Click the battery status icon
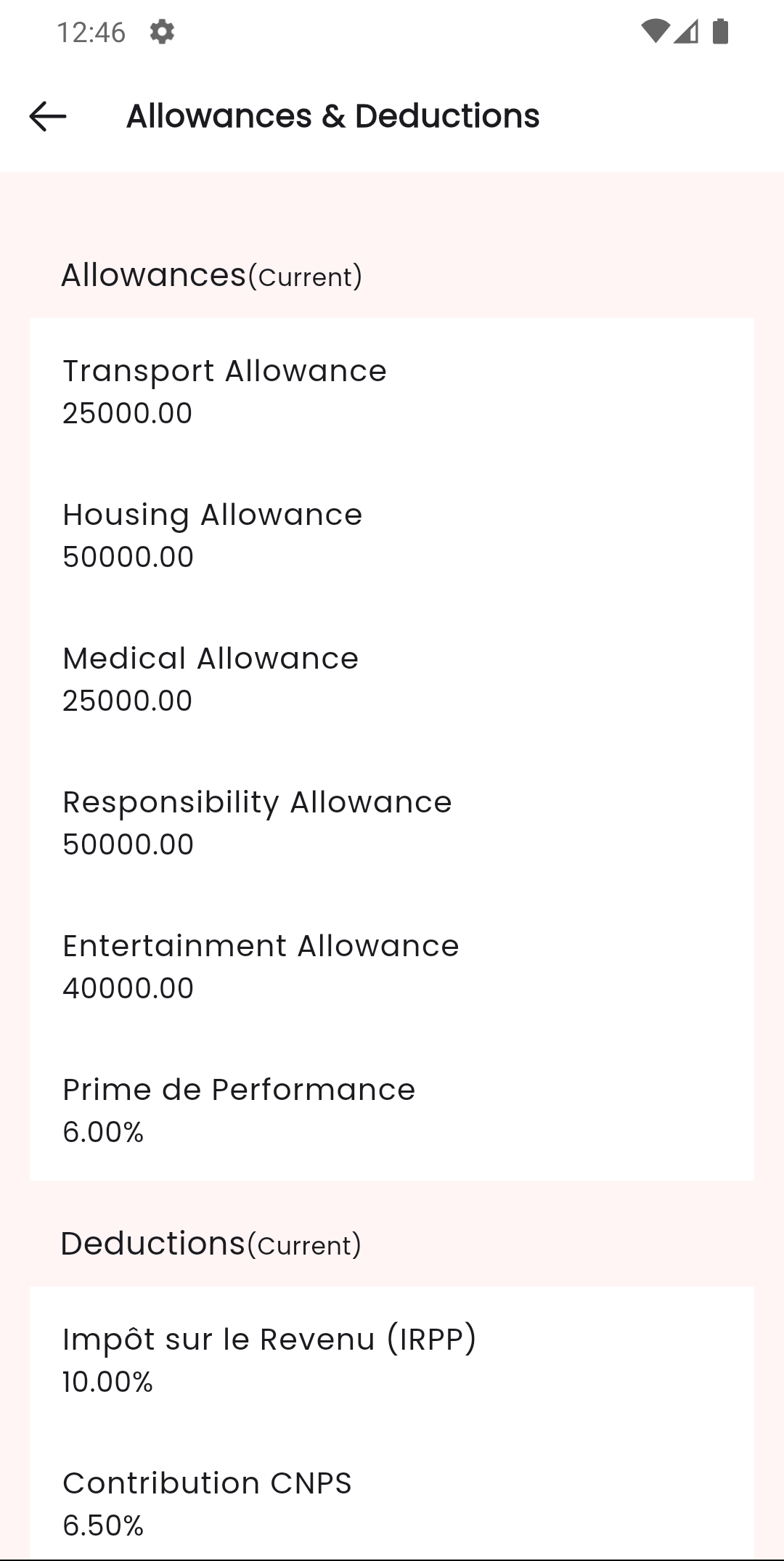This screenshot has width=784, height=1561. pyautogui.click(x=719, y=31)
